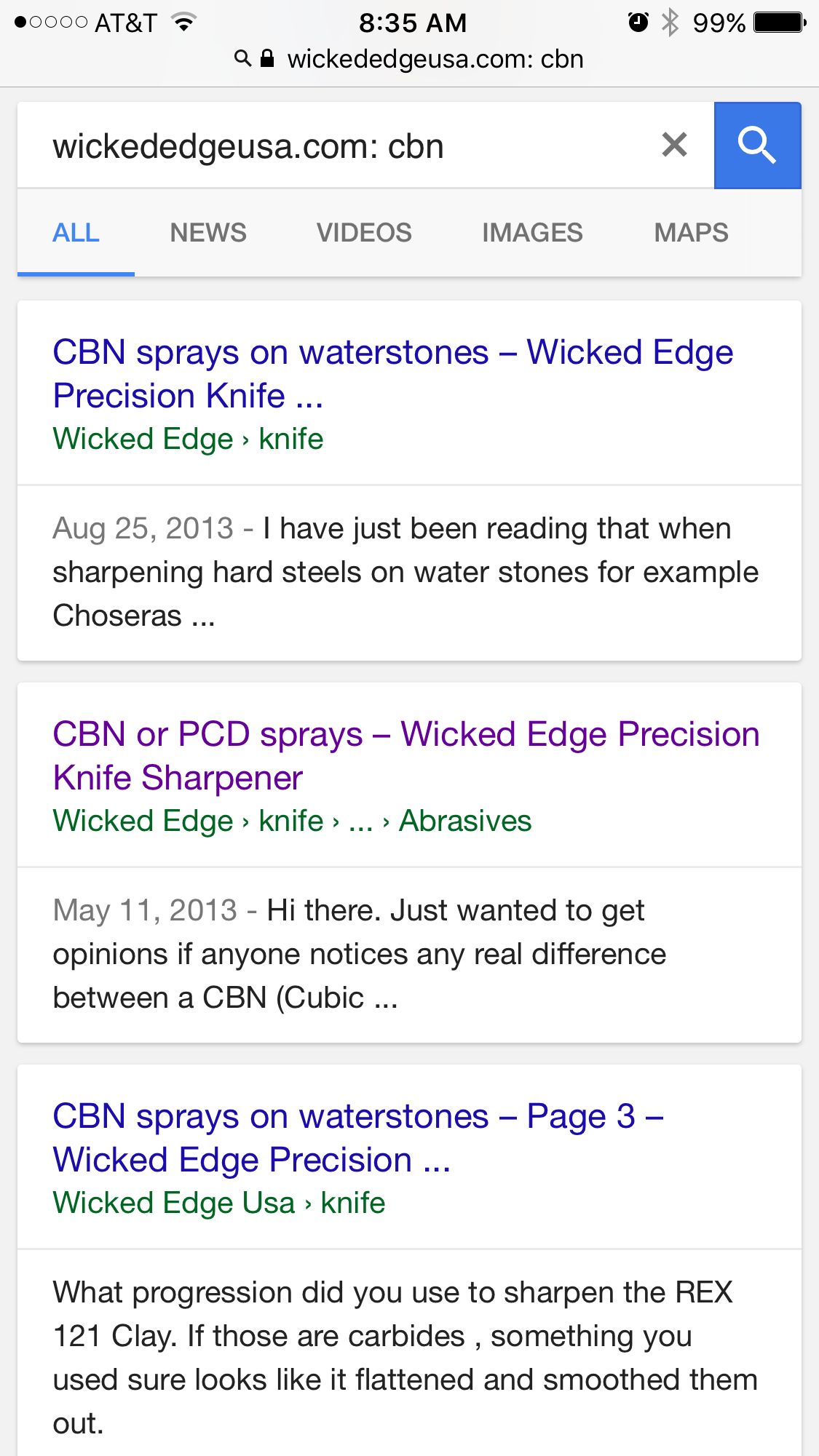The image size is (819, 1456).
Task: Switch to the IMAGES tab
Action: pos(532,233)
